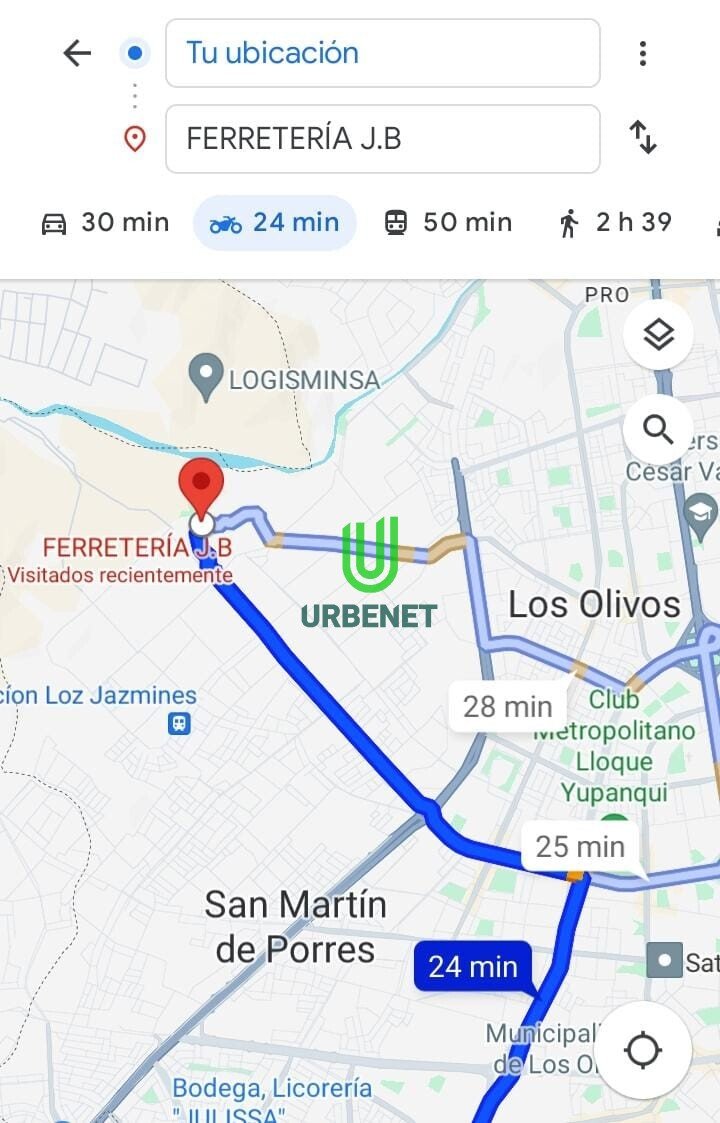Edit the FERRETERÍA J.B destination field
This screenshot has width=720, height=1123.
click(383, 139)
